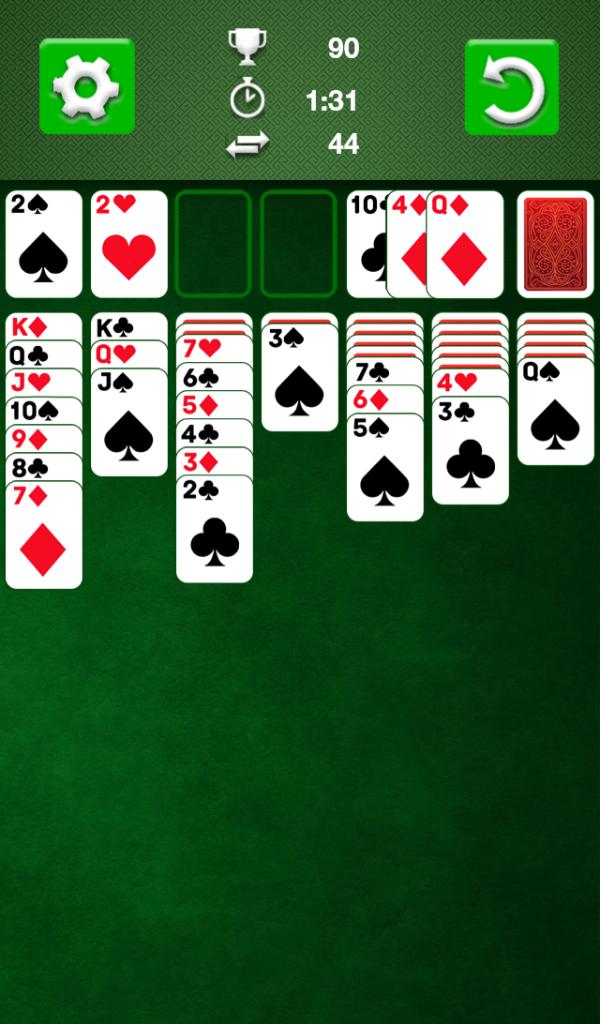Draw from the face-down stock pile
Viewport: 600px width, 1024px height.
[555, 245]
